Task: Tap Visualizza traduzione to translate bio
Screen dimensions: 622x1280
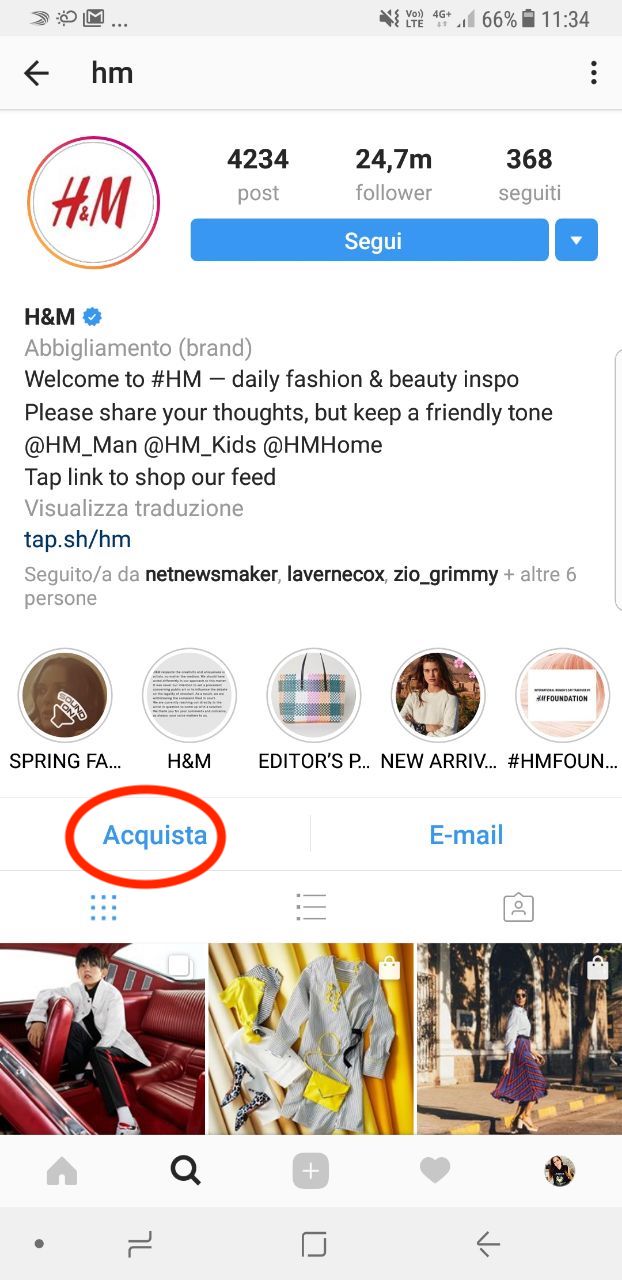Action: click(x=134, y=508)
